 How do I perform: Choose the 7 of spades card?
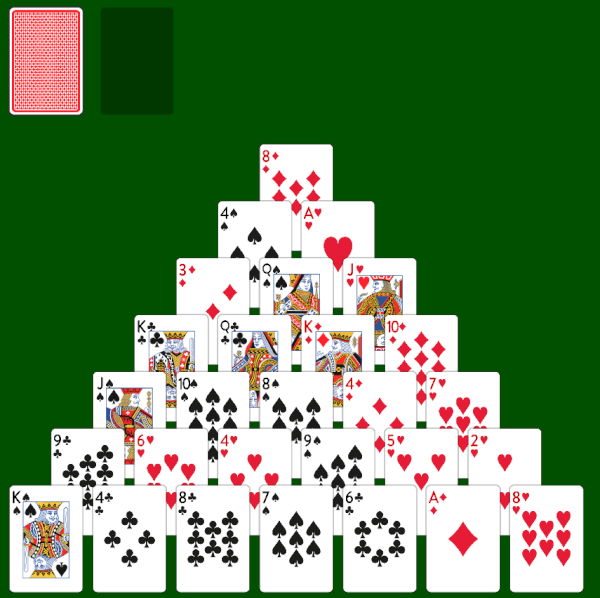click(296, 539)
